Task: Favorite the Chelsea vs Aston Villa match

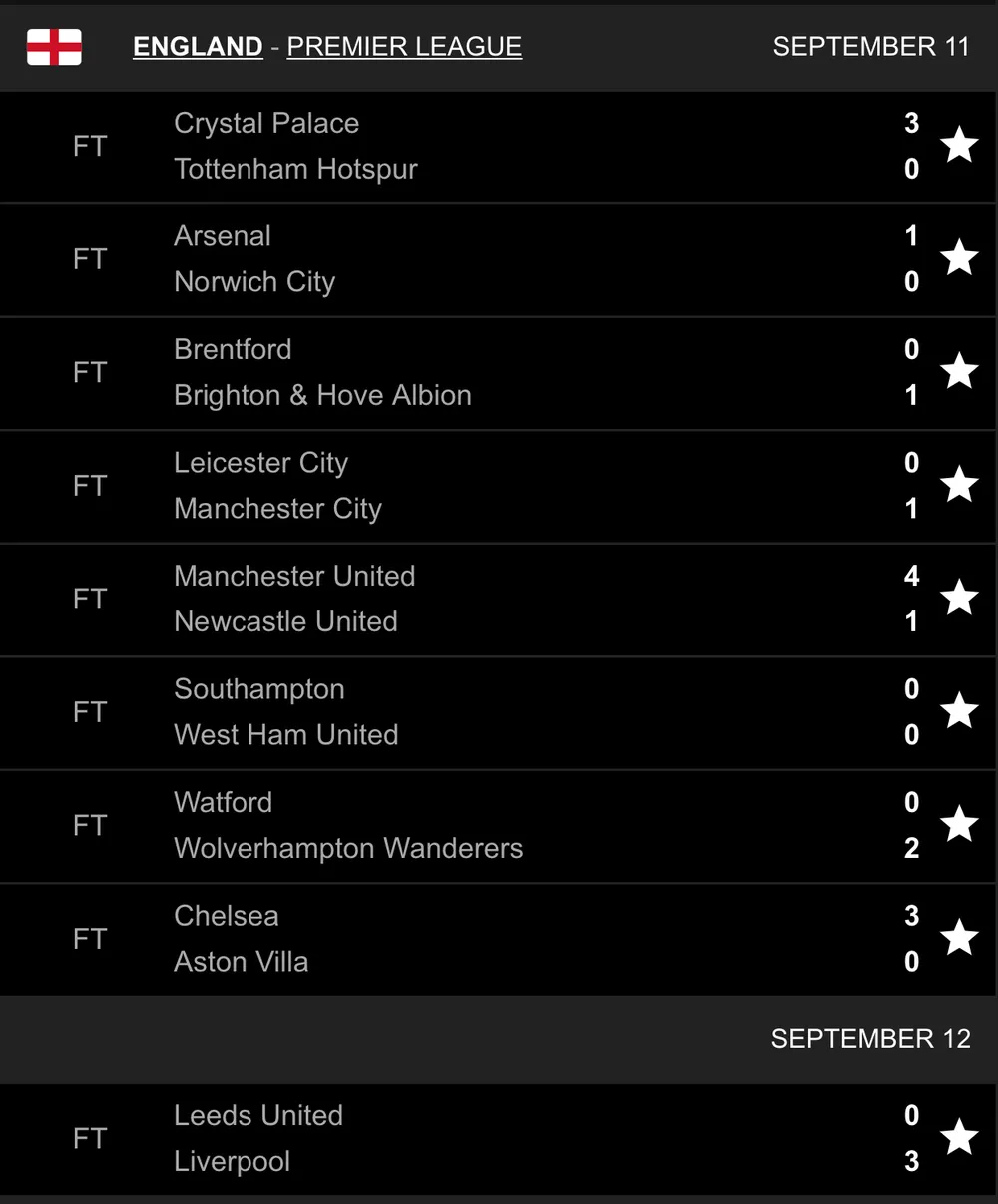Action: click(x=959, y=938)
